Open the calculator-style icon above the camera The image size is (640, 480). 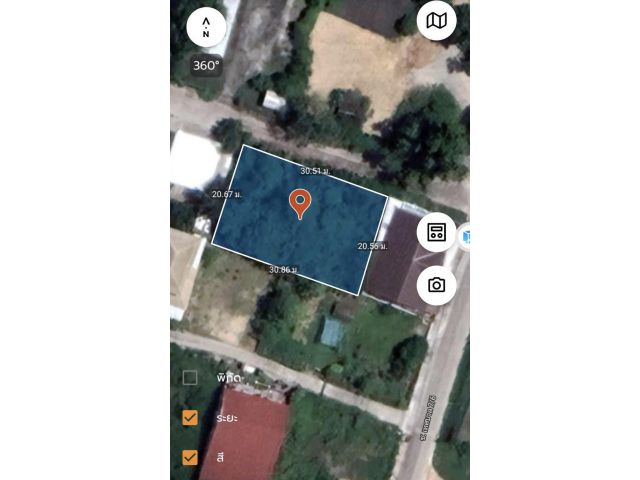coord(436,232)
